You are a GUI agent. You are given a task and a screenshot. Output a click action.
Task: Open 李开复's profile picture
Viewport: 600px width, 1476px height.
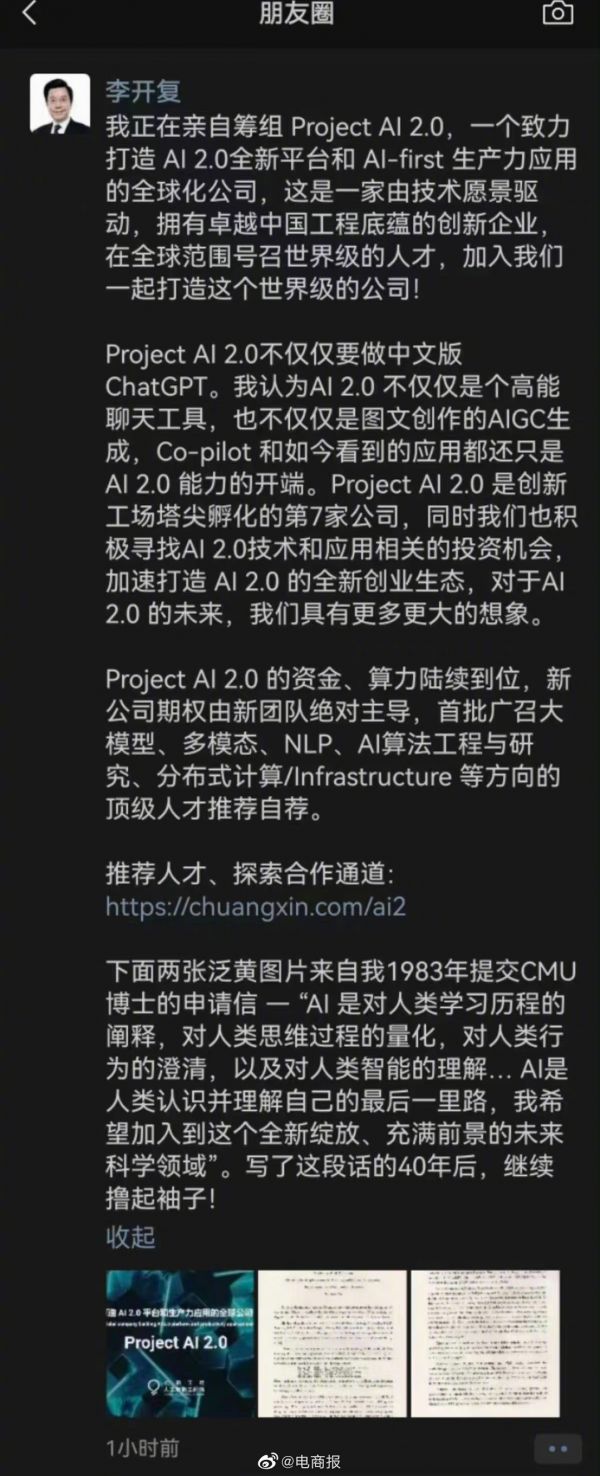[60, 104]
